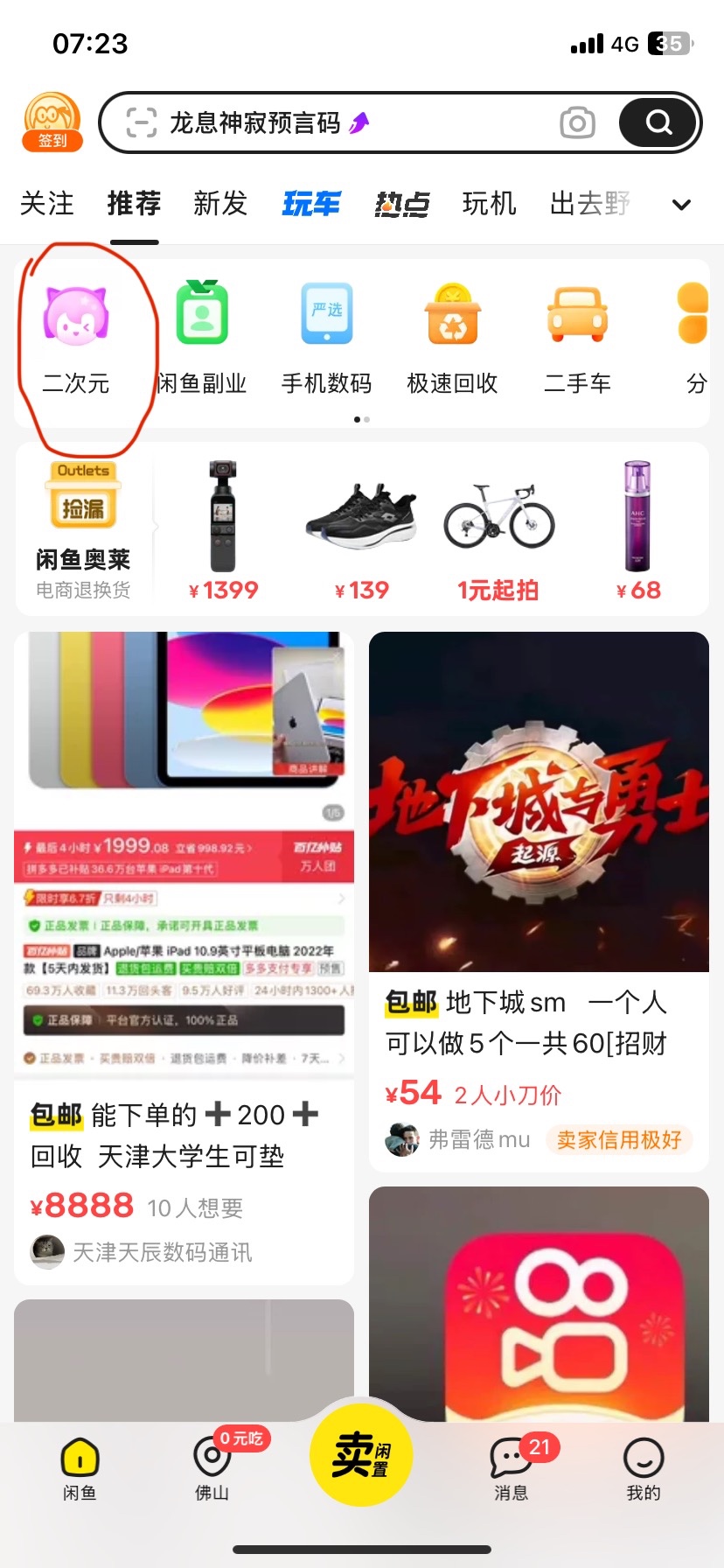Open the camera search icon
The width and height of the screenshot is (724, 1568).
pyautogui.click(x=577, y=122)
